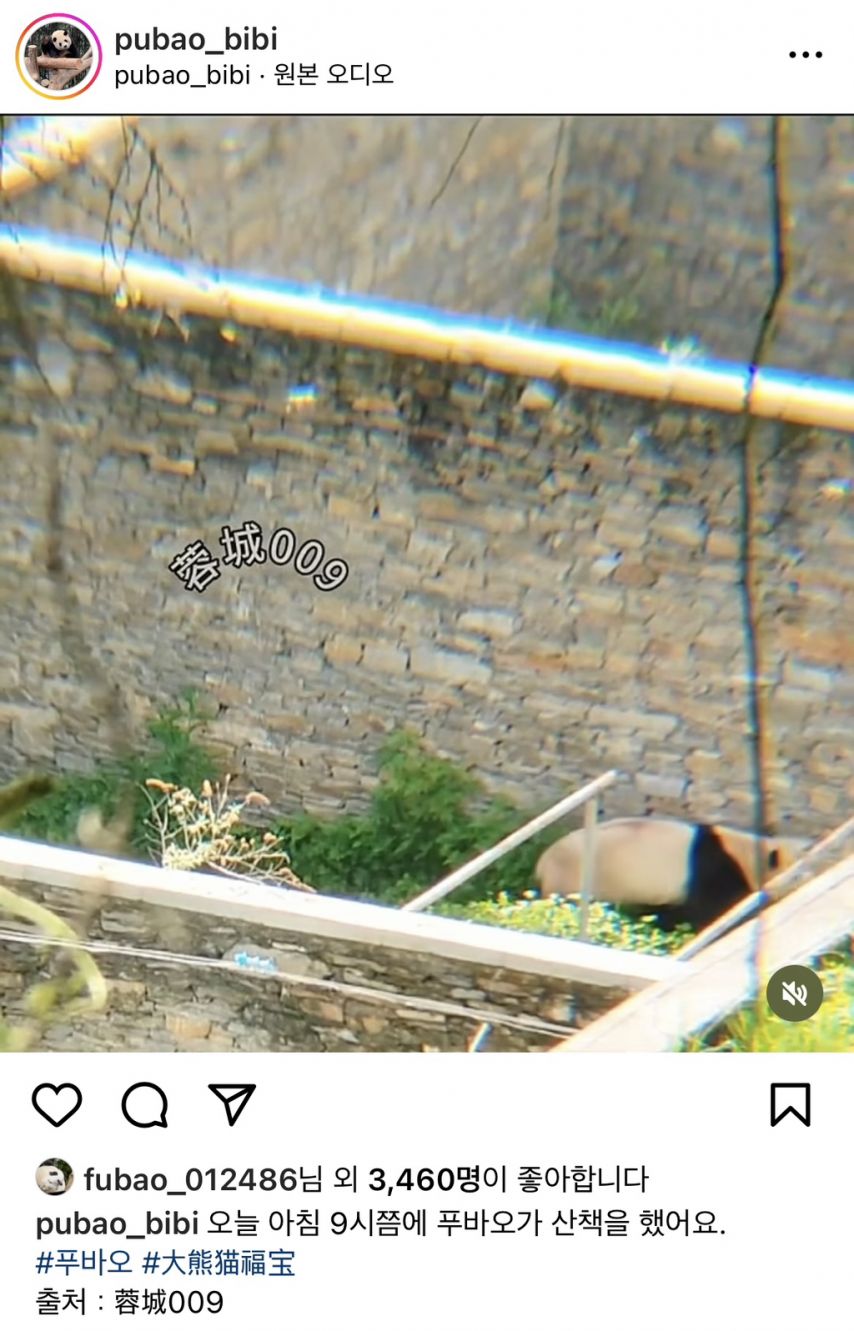This screenshot has height=1331, width=854.
Task: Open the #푸바오 hashtag
Action: click(84, 1263)
